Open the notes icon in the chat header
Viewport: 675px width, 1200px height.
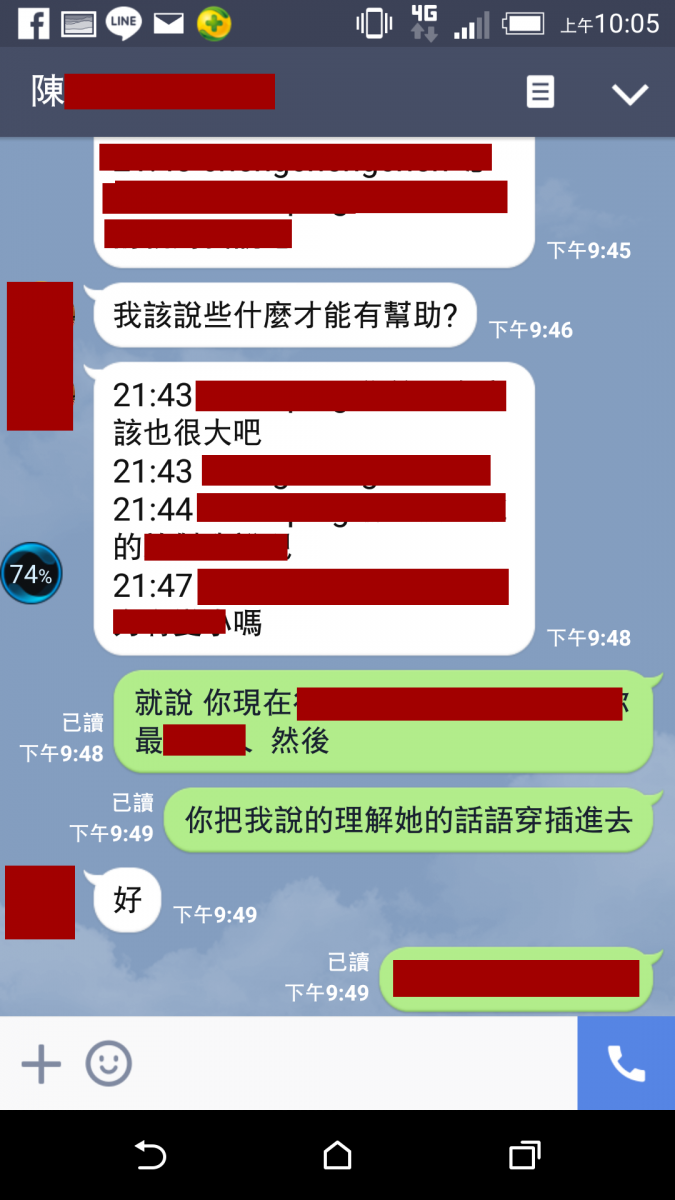point(540,93)
